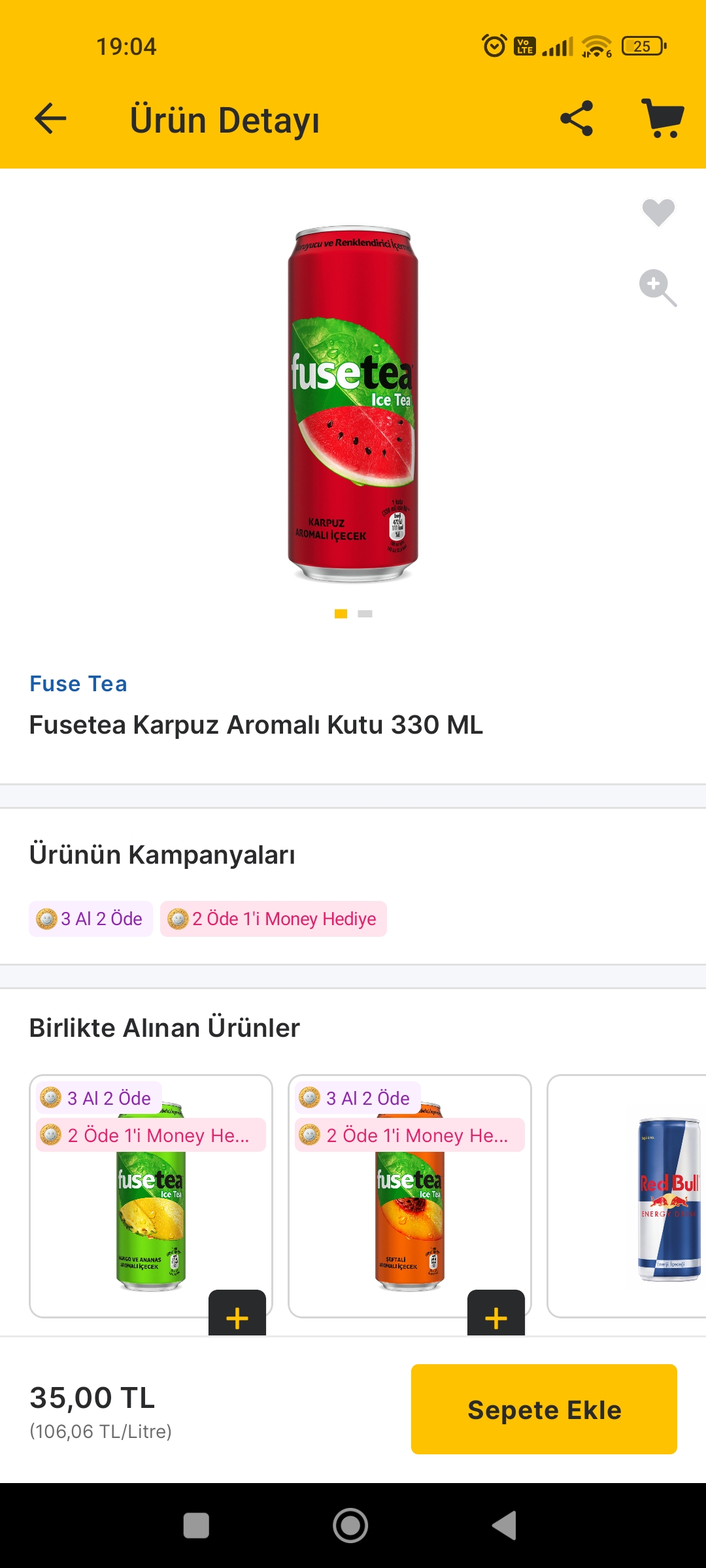
Task: Tap Sepete Ekle to add to cart
Action: coord(544,1409)
